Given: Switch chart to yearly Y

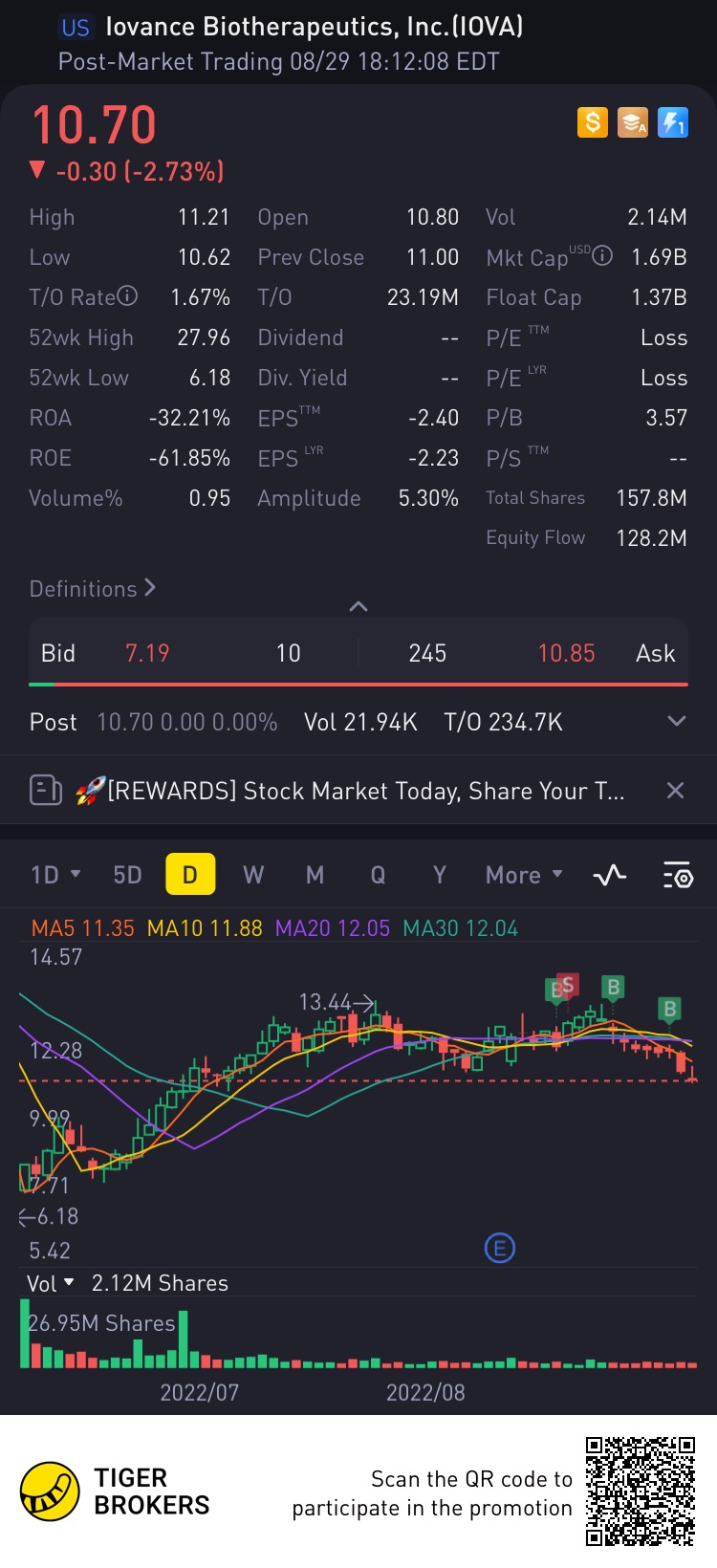Looking at the screenshot, I should 439,875.
